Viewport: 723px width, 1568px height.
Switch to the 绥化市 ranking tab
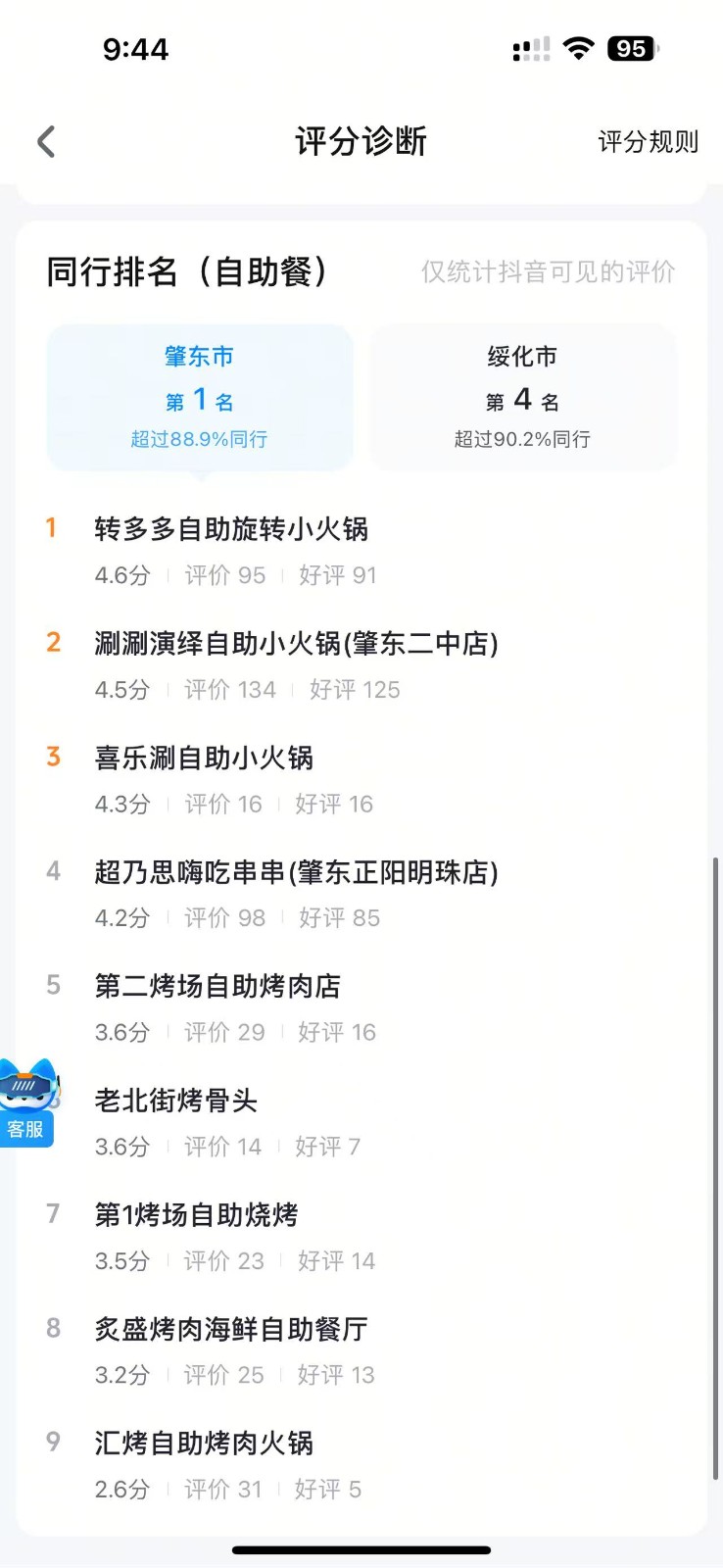[522, 397]
